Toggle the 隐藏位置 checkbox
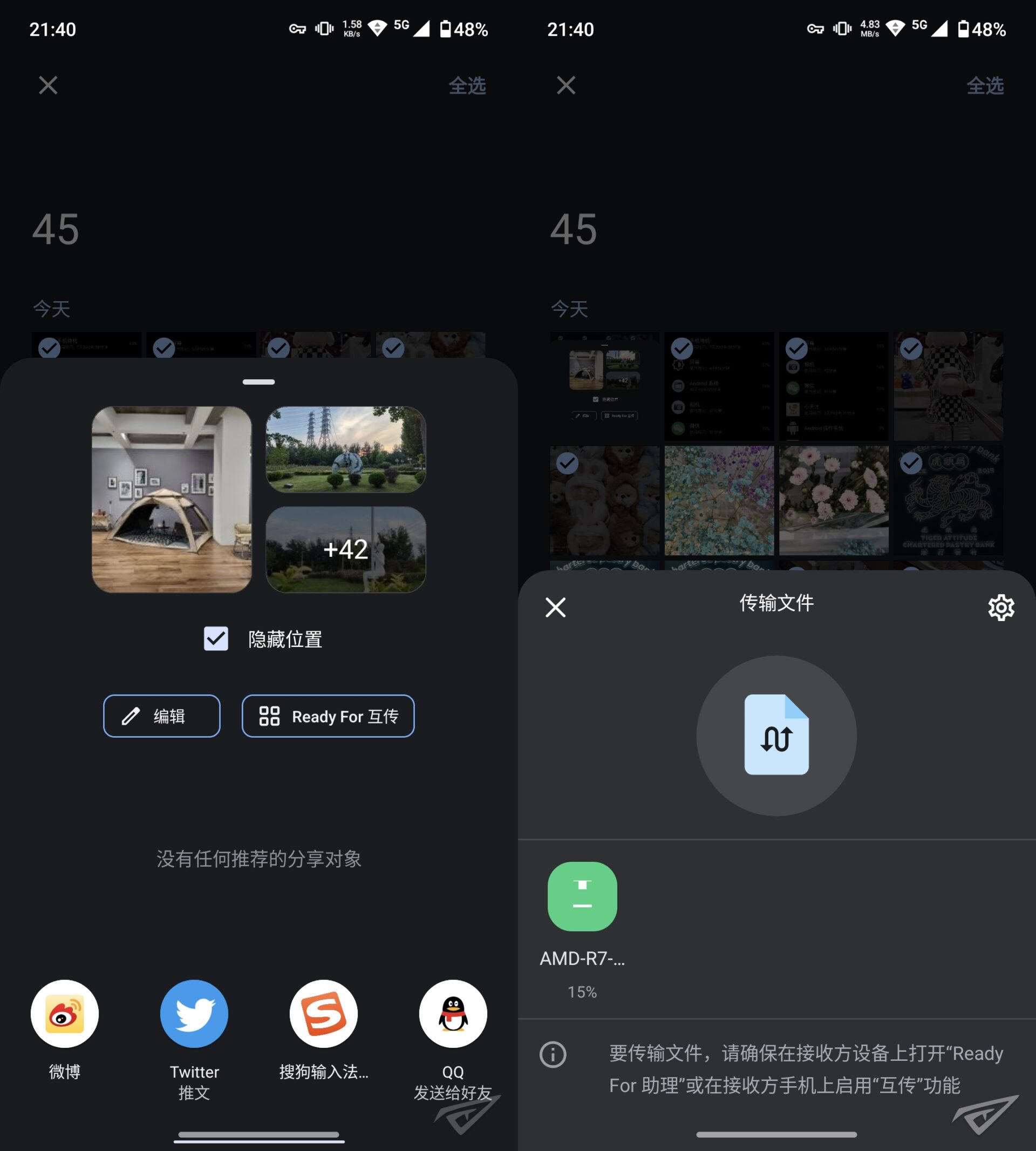The height and width of the screenshot is (1151, 1036). tap(216, 639)
